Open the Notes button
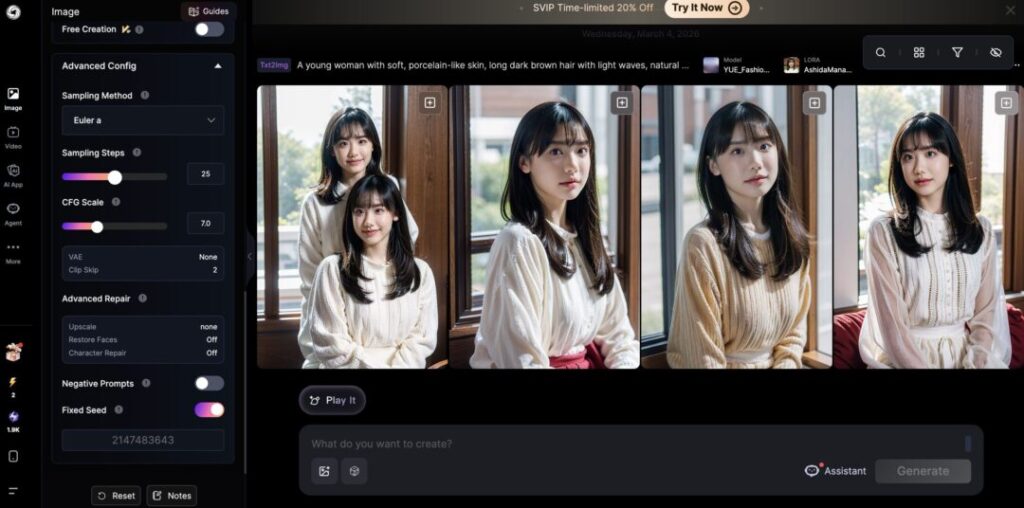The width and height of the screenshot is (1024, 508). tap(171, 495)
